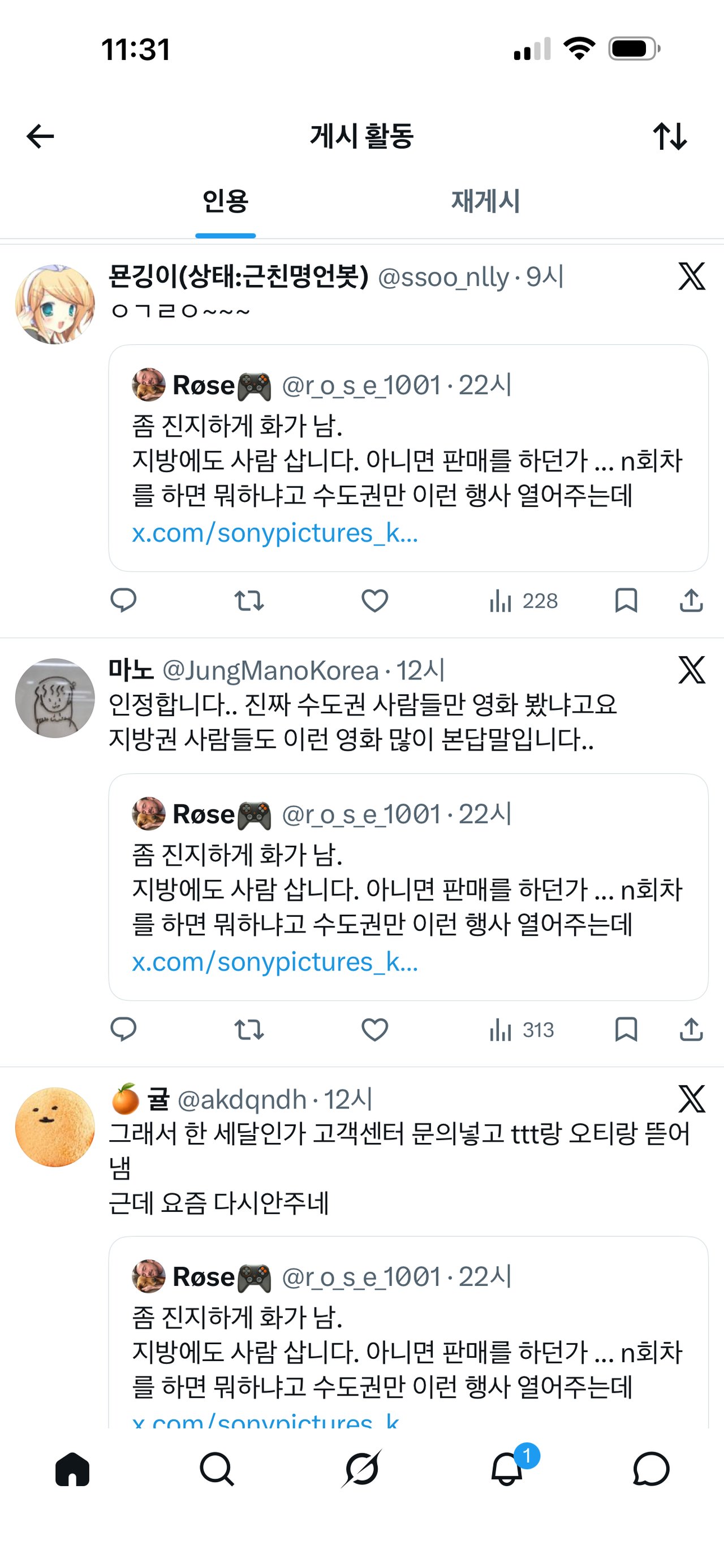The width and height of the screenshot is (724, 1568).
Task: Open the messages tab
Action: (x=651, y=1470)
